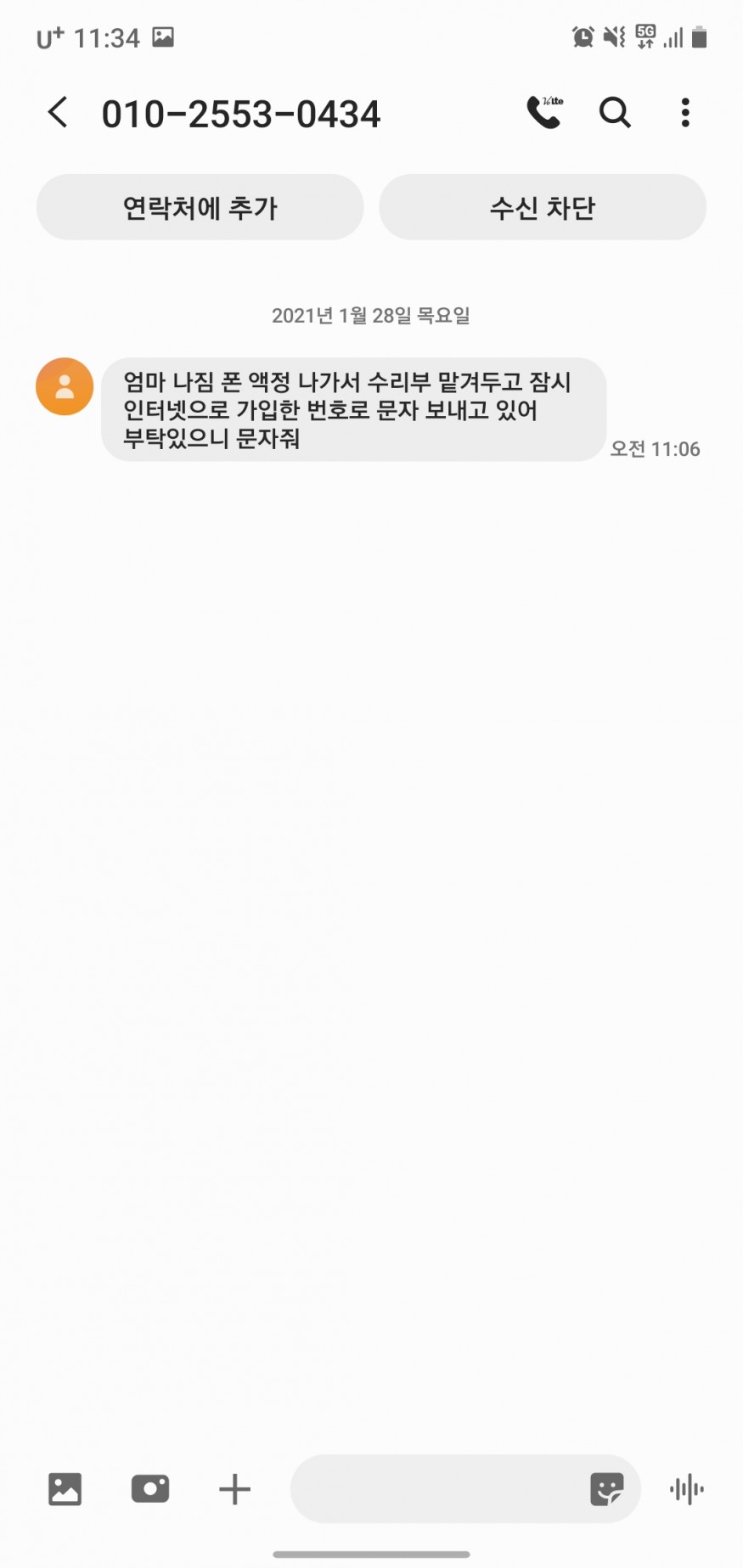The height and width of the screenshot is (1568, 743).
Task: Open the more options menu
Action: (685, 112)
